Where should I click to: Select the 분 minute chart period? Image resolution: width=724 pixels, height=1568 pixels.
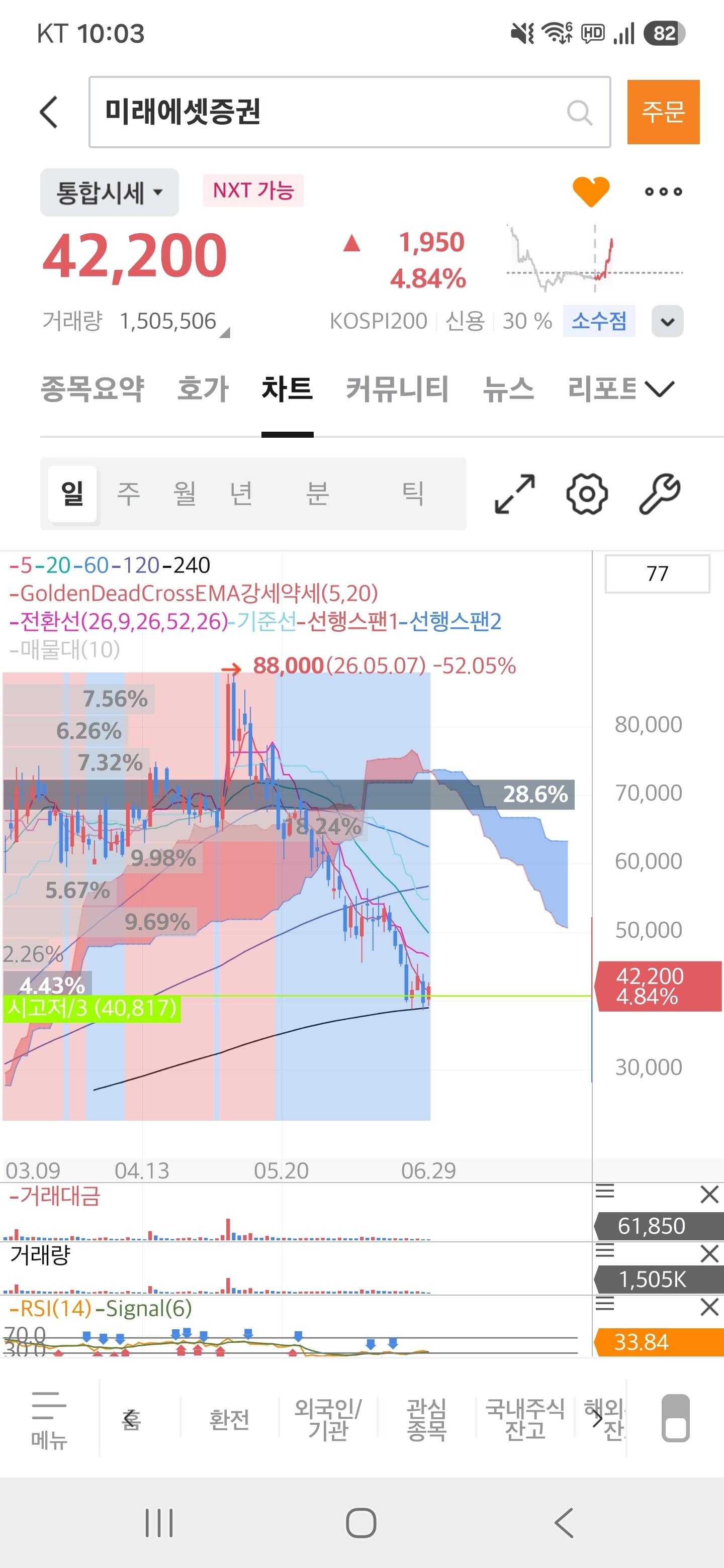tap(317, 493)
